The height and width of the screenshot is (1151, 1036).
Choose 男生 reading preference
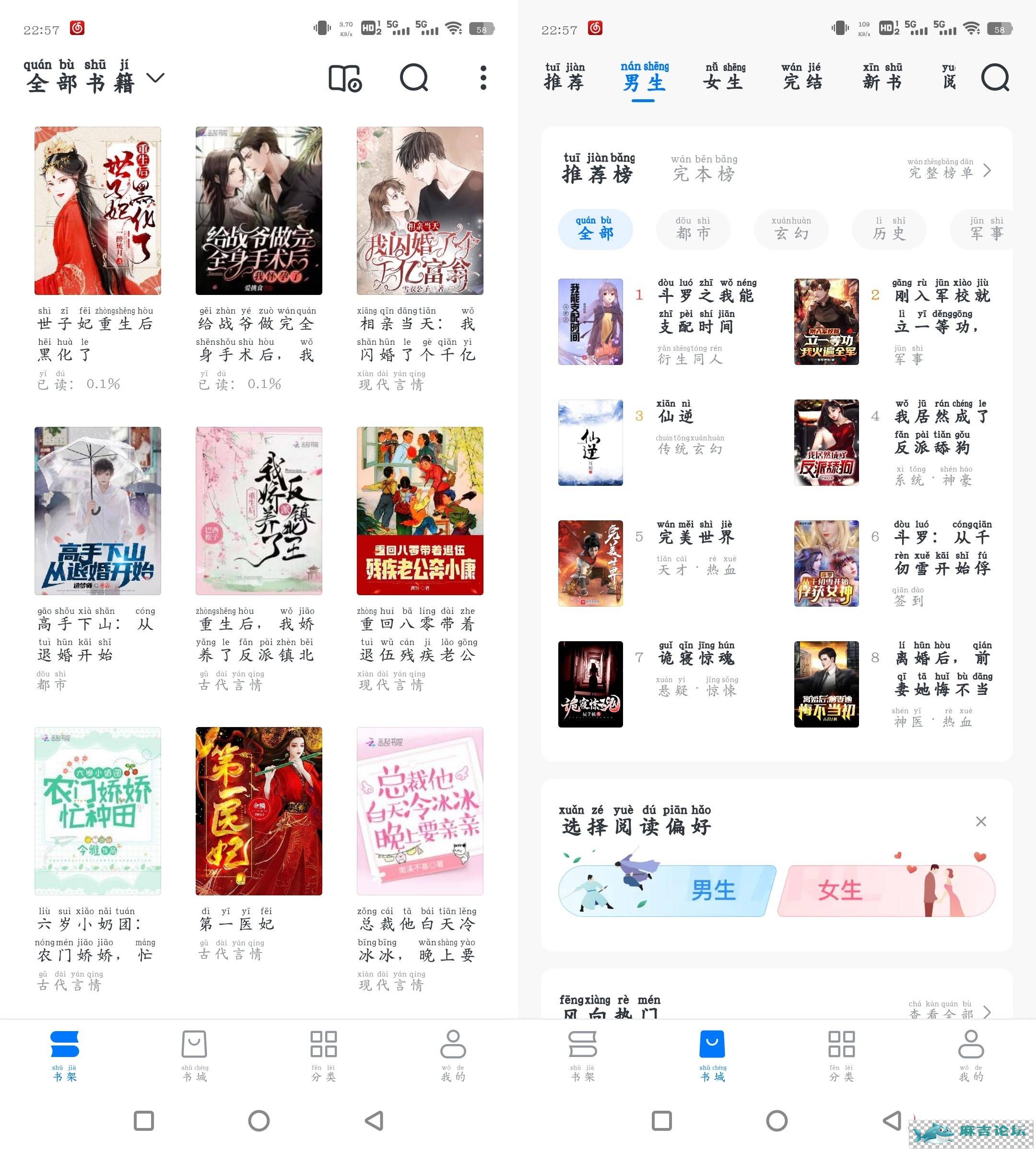(x=667, y=890)
